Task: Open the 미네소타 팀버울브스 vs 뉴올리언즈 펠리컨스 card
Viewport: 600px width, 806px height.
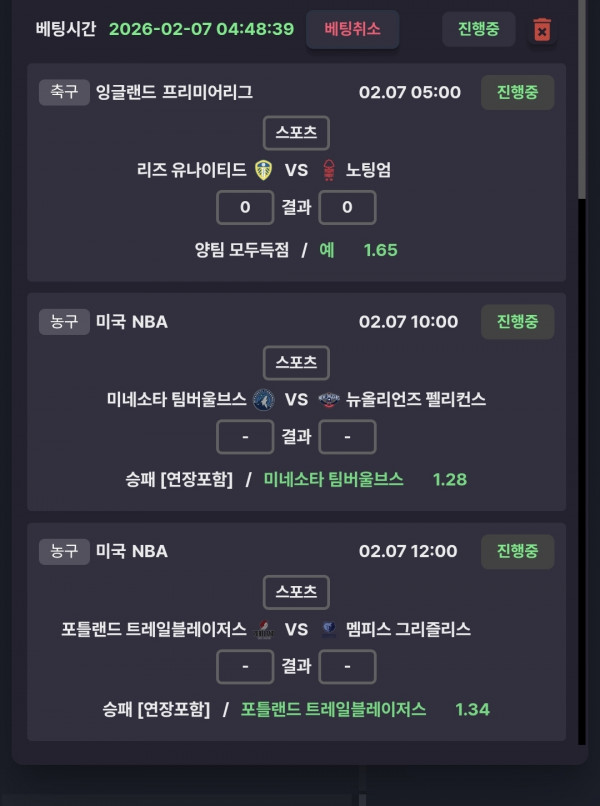Action: (x=296, y=400)
